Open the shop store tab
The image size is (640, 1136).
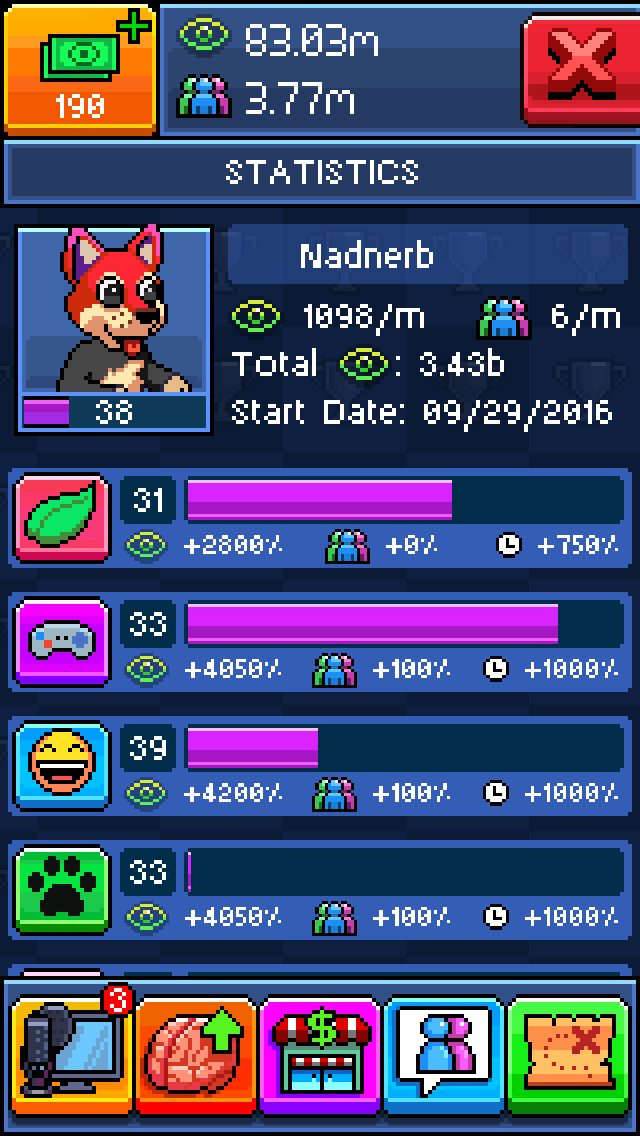(x=320, y=1055)
